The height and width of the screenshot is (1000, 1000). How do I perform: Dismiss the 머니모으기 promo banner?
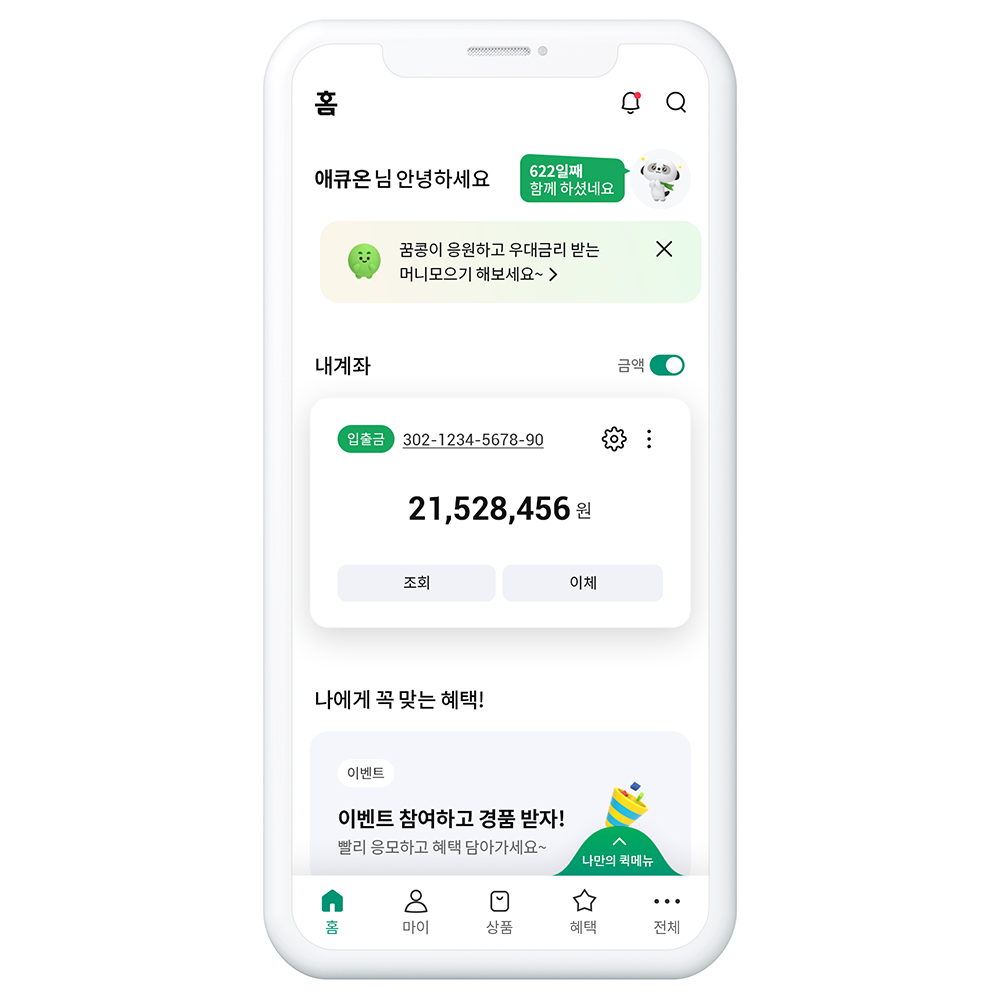tap(664, 249)
